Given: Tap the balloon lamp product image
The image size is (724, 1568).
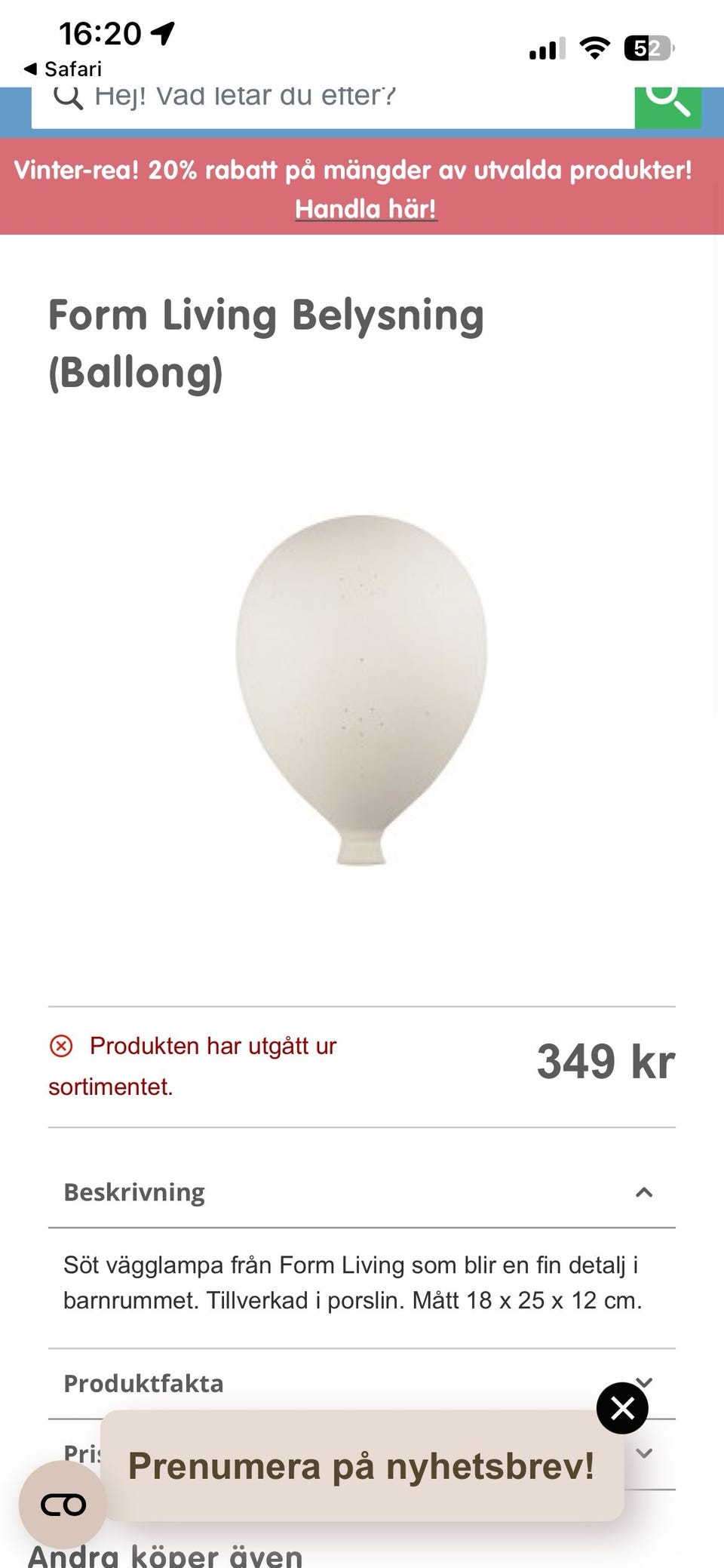Looking at the screenshot, I should [360, 672].
